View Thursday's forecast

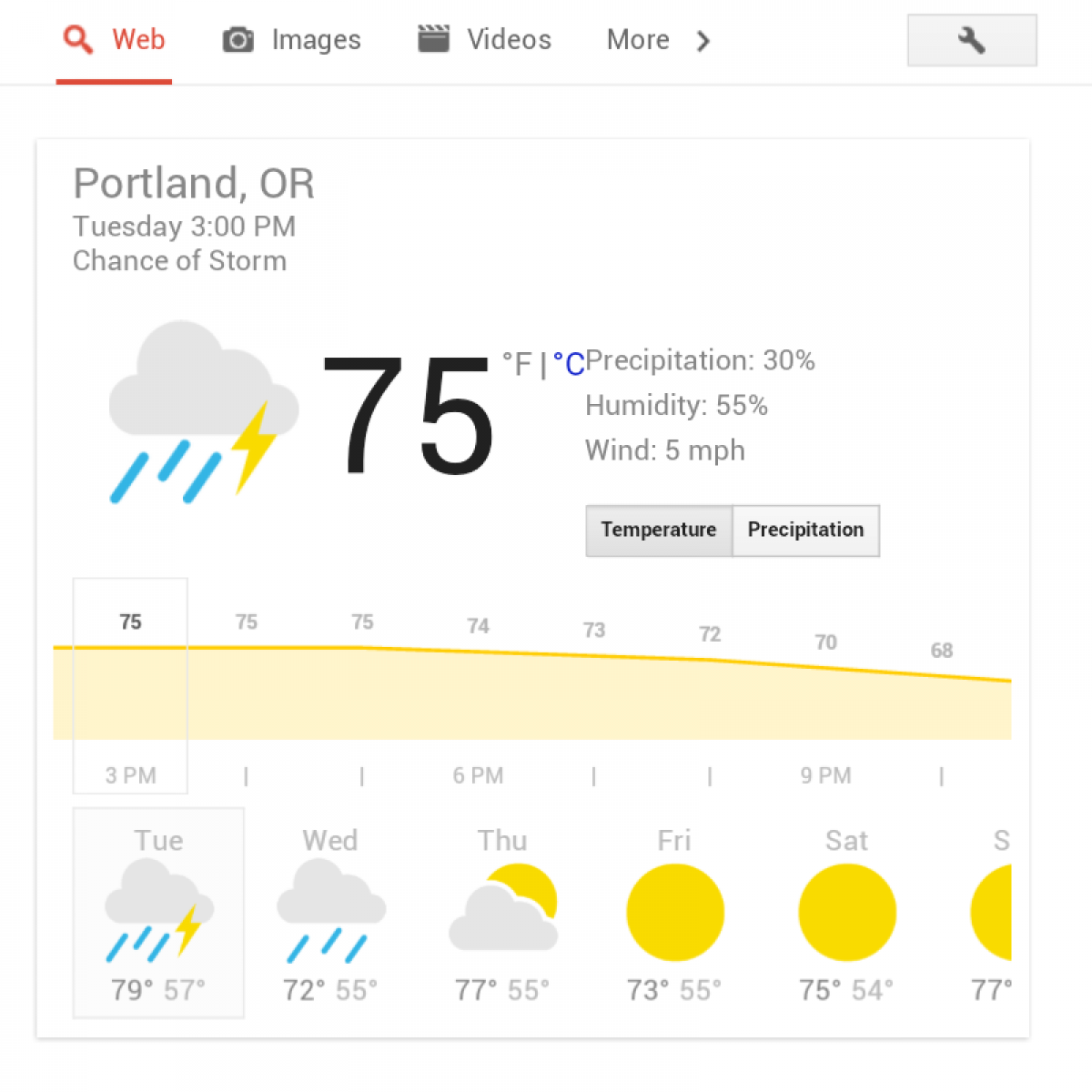tap(502, 912)
